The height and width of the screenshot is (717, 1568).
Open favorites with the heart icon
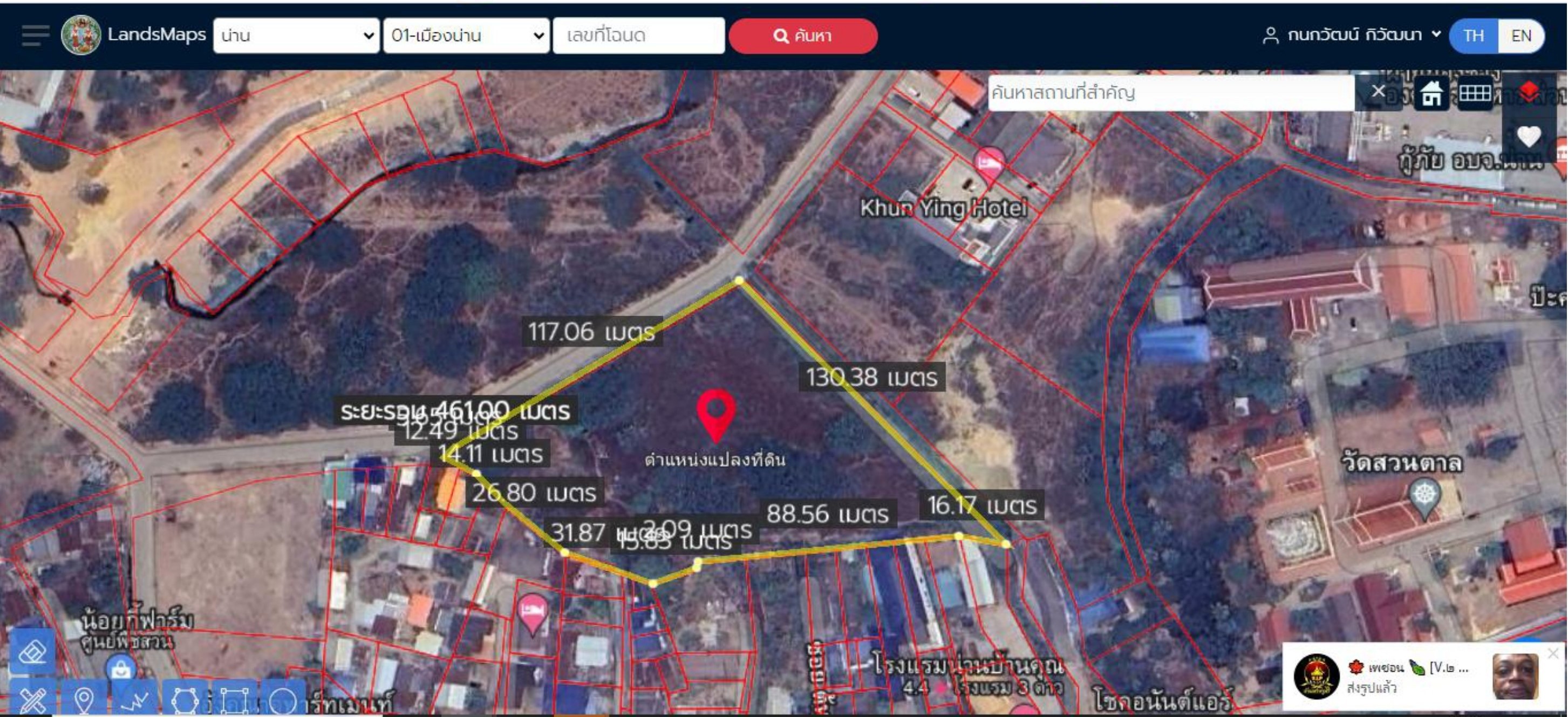(x=1529, y=136)
